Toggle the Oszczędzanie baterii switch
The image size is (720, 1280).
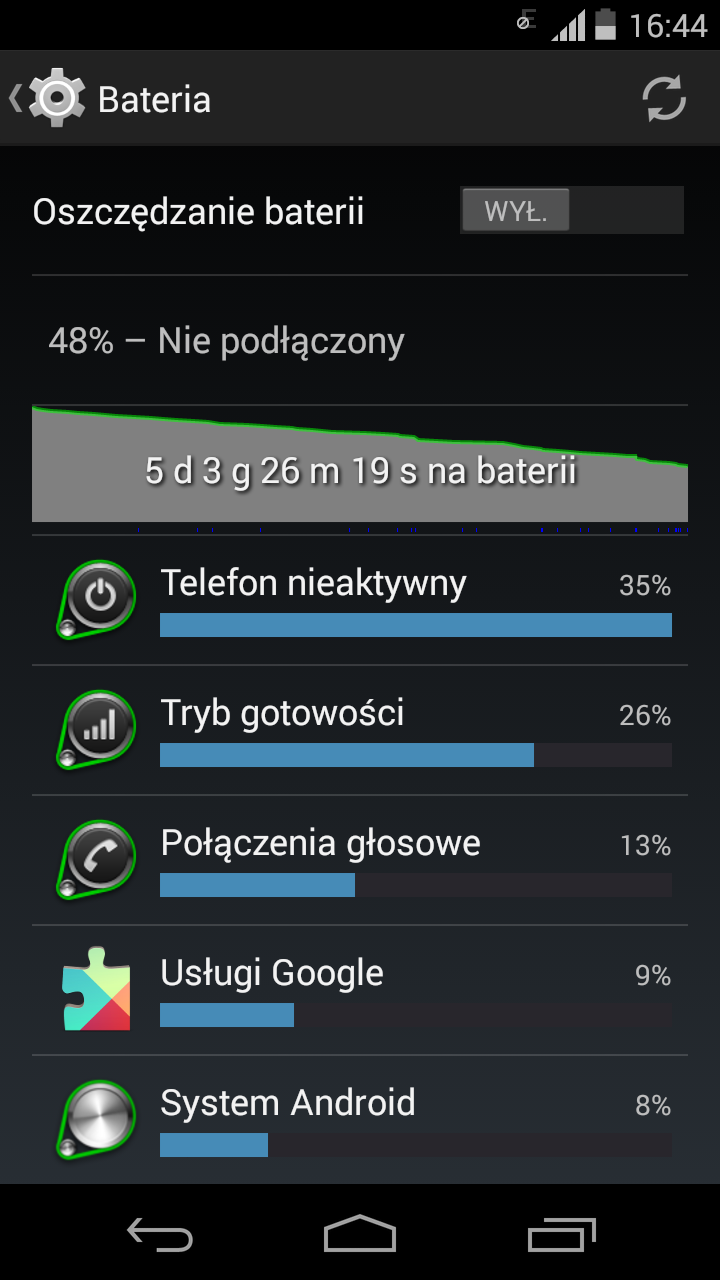572,211
